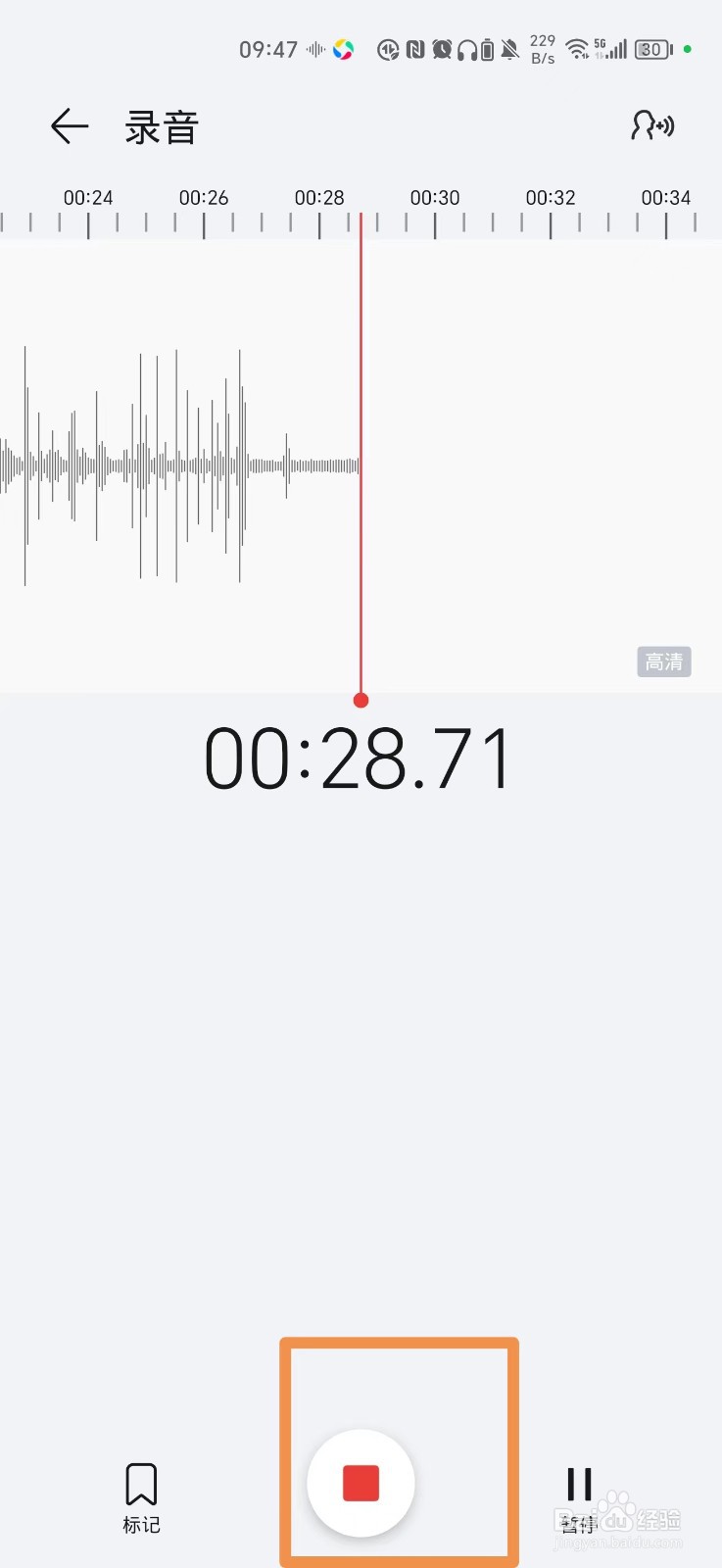Tap the back arrow to exit recording
The height and width of the screenshot is (1568, 722).
point(68,126)
